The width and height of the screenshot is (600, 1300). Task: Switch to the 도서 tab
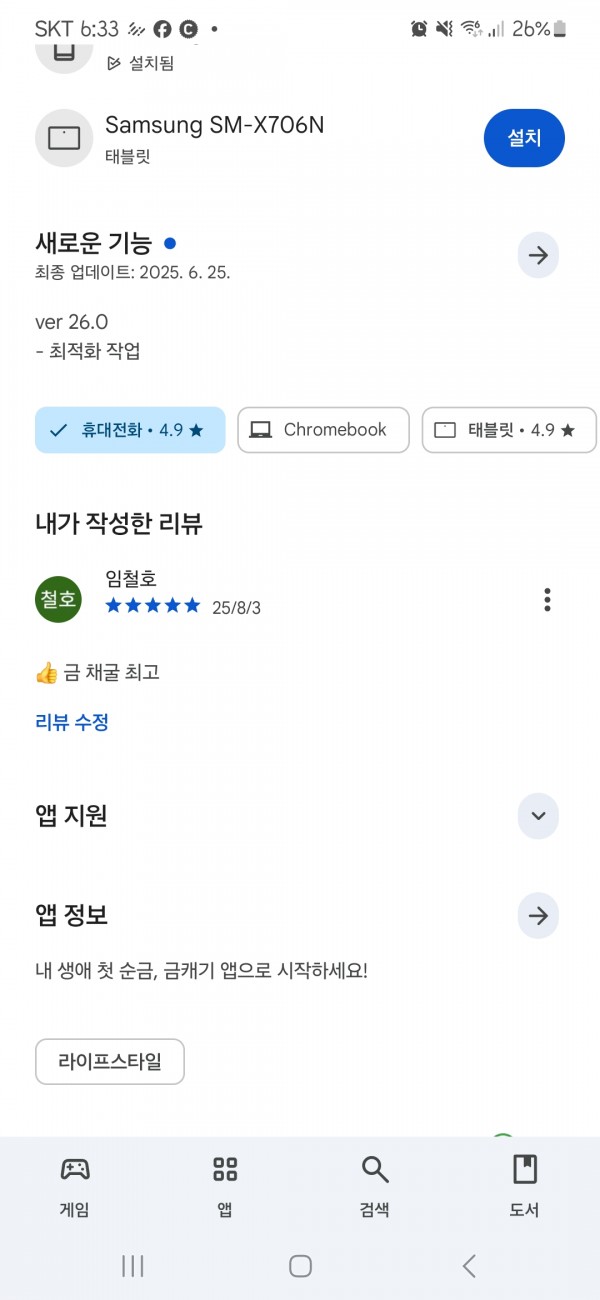(525, 1187)
